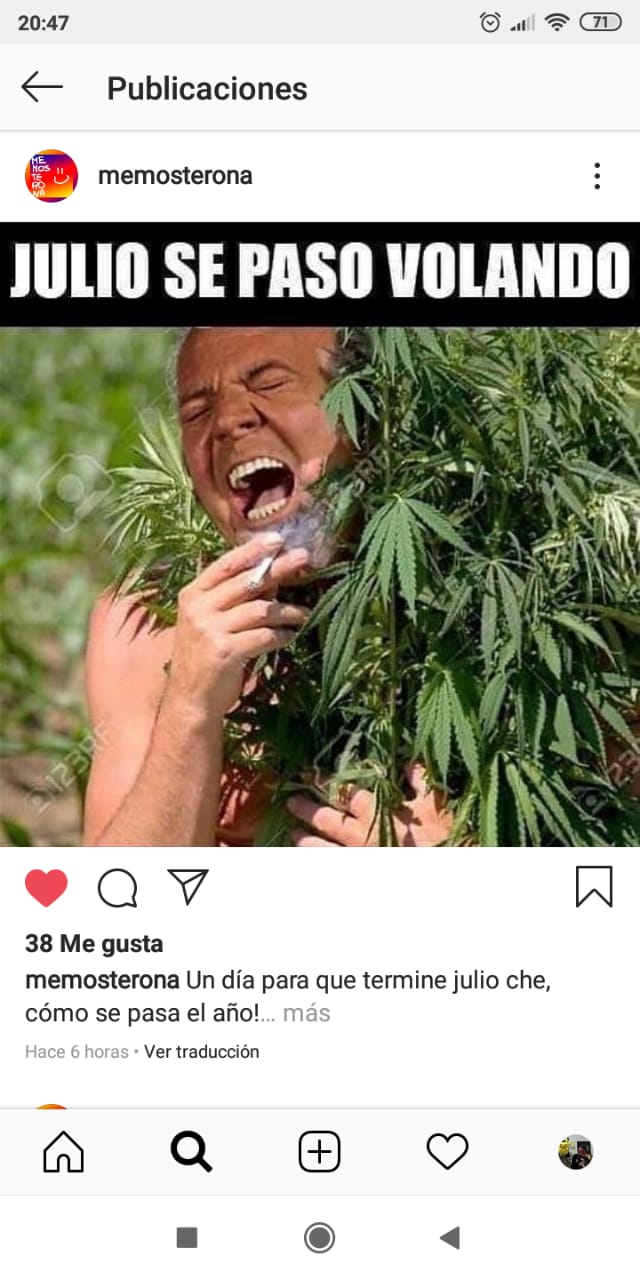Switch to the Home feed tab
640x1280 pixels.
(64, 1153)
